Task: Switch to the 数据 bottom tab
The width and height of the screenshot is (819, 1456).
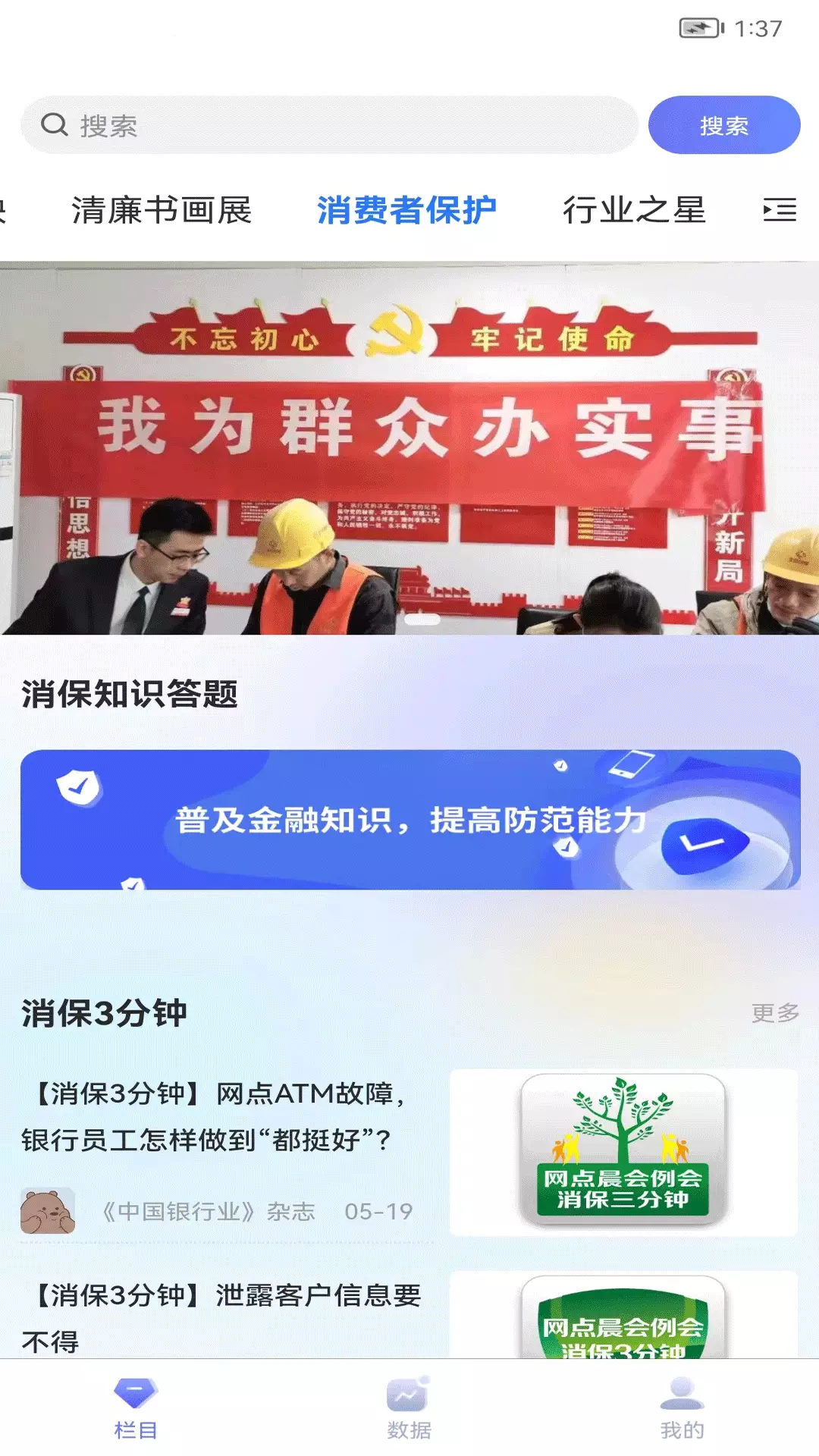Action: (x=409, y=1408)
